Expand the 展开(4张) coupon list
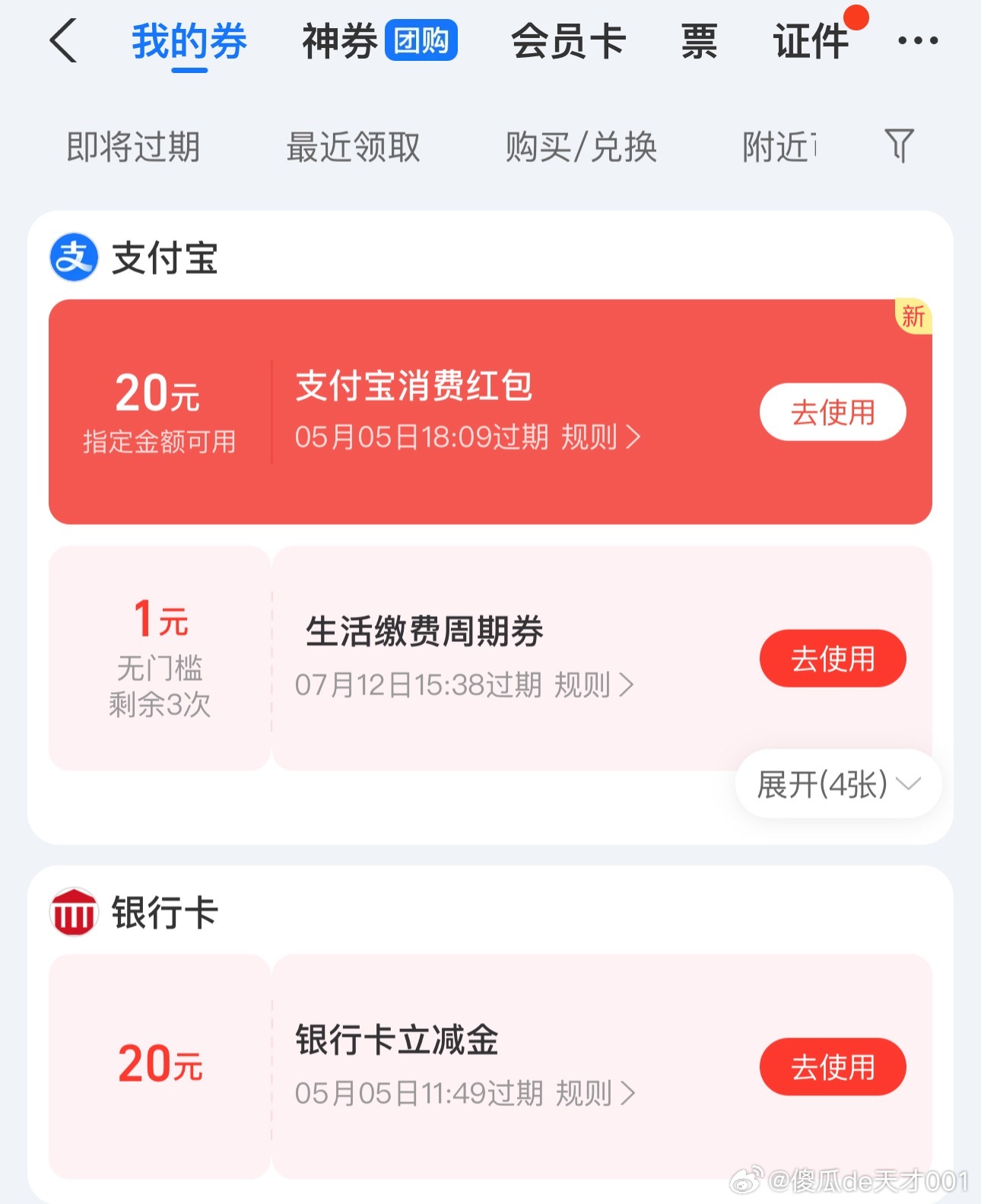Viewport: 981px width, 1204px height. [x=838, y=784]
